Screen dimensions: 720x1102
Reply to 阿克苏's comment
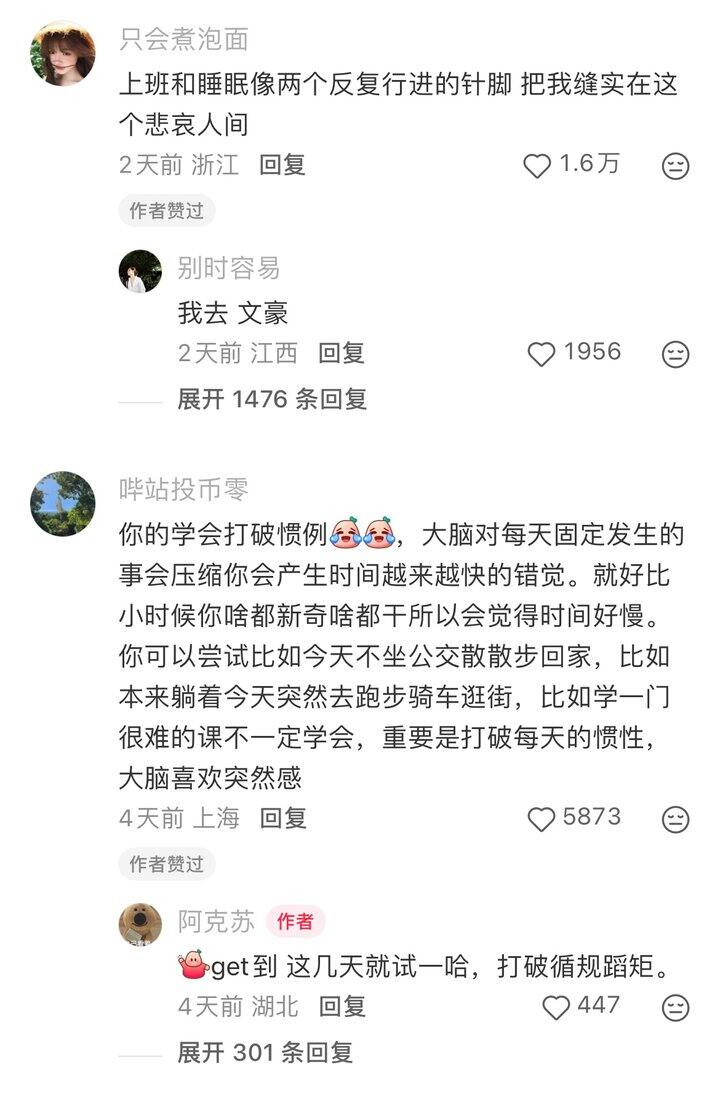coord(341,1006)
